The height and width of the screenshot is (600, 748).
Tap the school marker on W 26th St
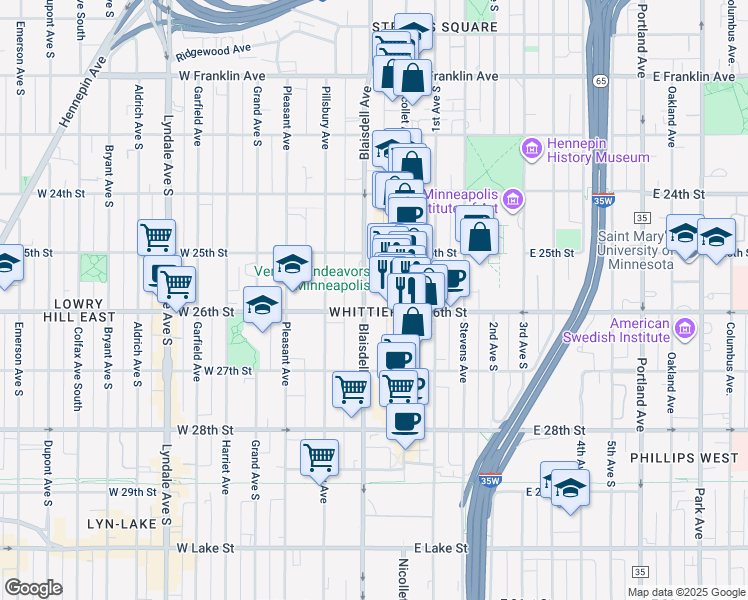[262, 305]
